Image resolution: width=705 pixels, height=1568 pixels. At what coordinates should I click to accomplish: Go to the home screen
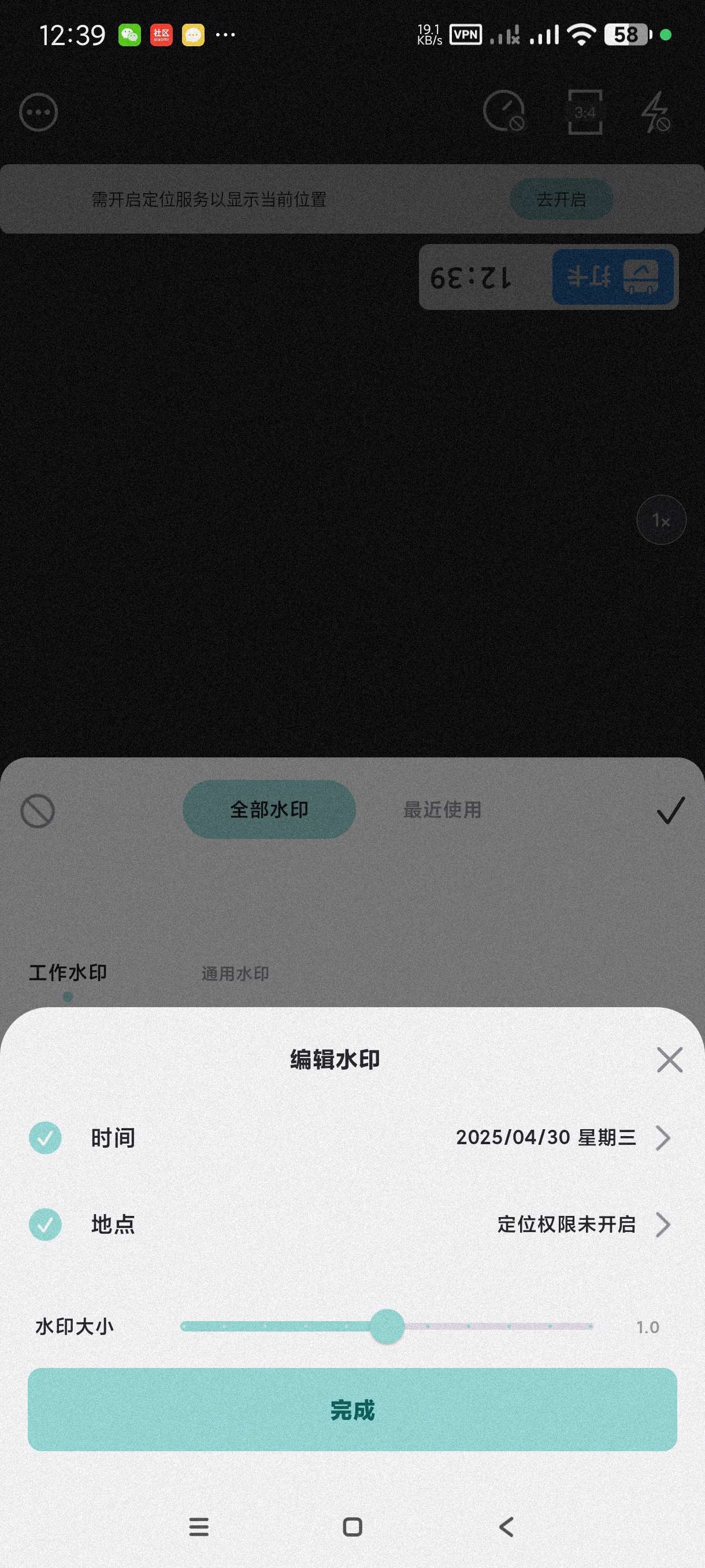pyautogui.click(x=352, y=1526)
